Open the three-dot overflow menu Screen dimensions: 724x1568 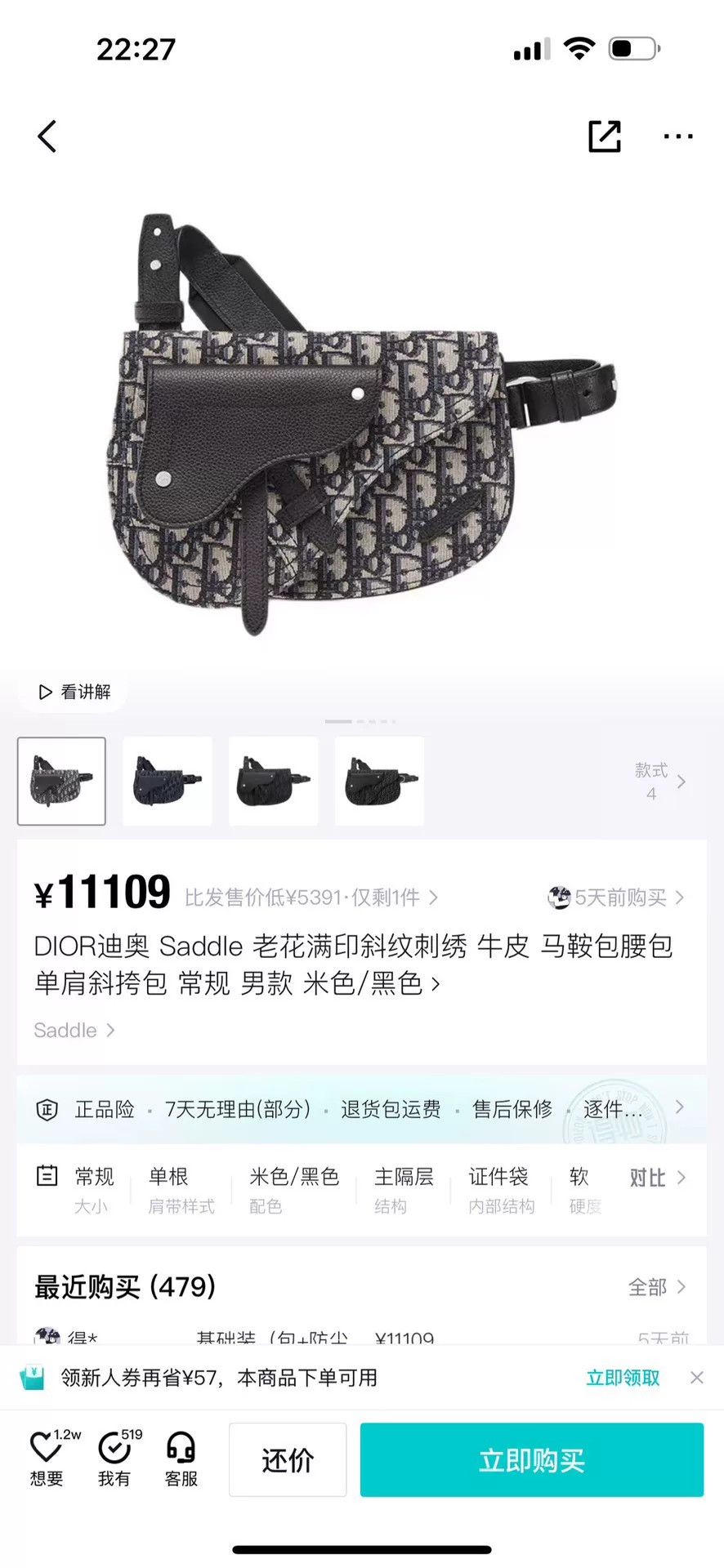coord(678,136)
